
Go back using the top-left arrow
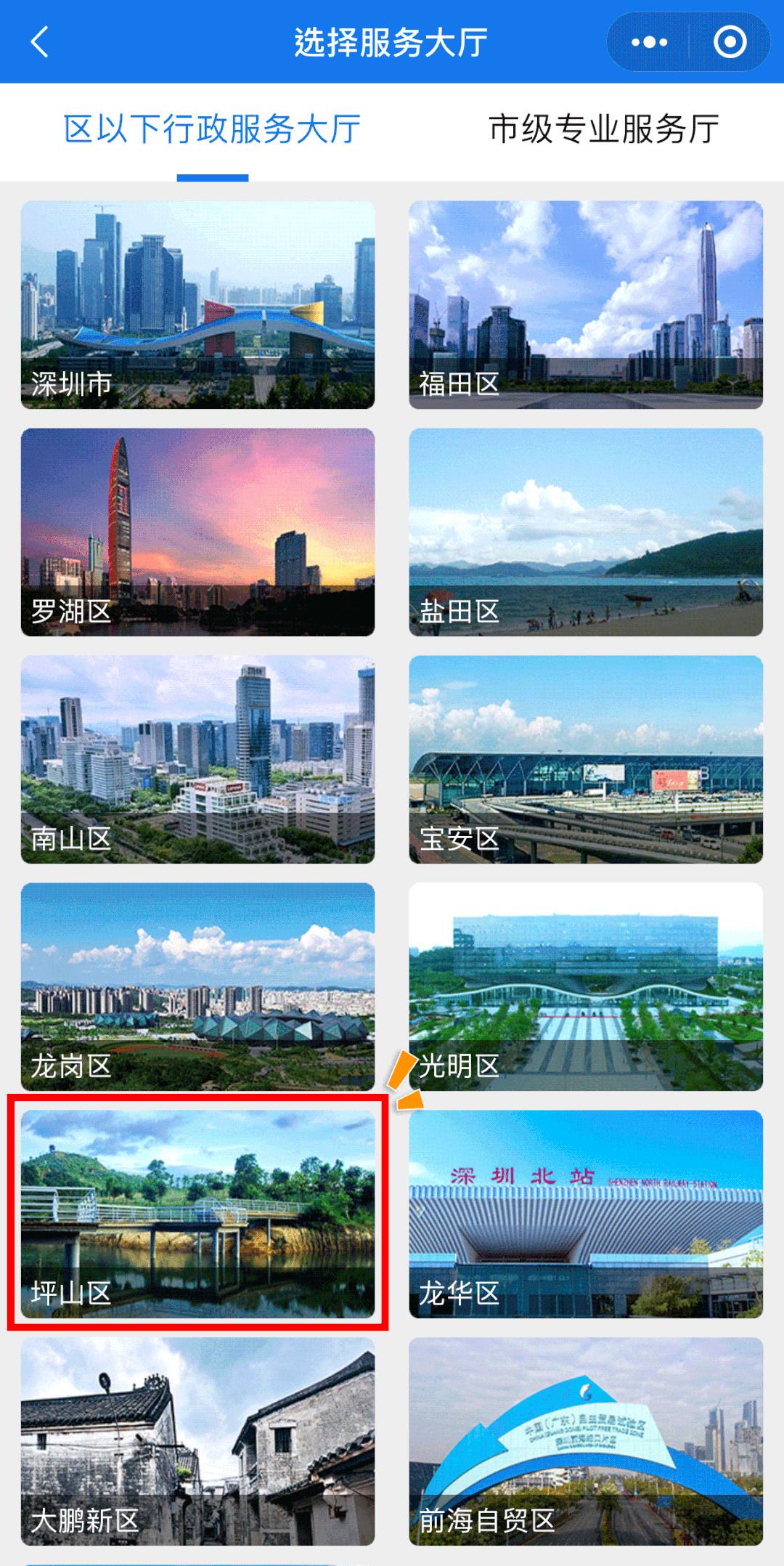pyautogui.click(x=41, y=42)
